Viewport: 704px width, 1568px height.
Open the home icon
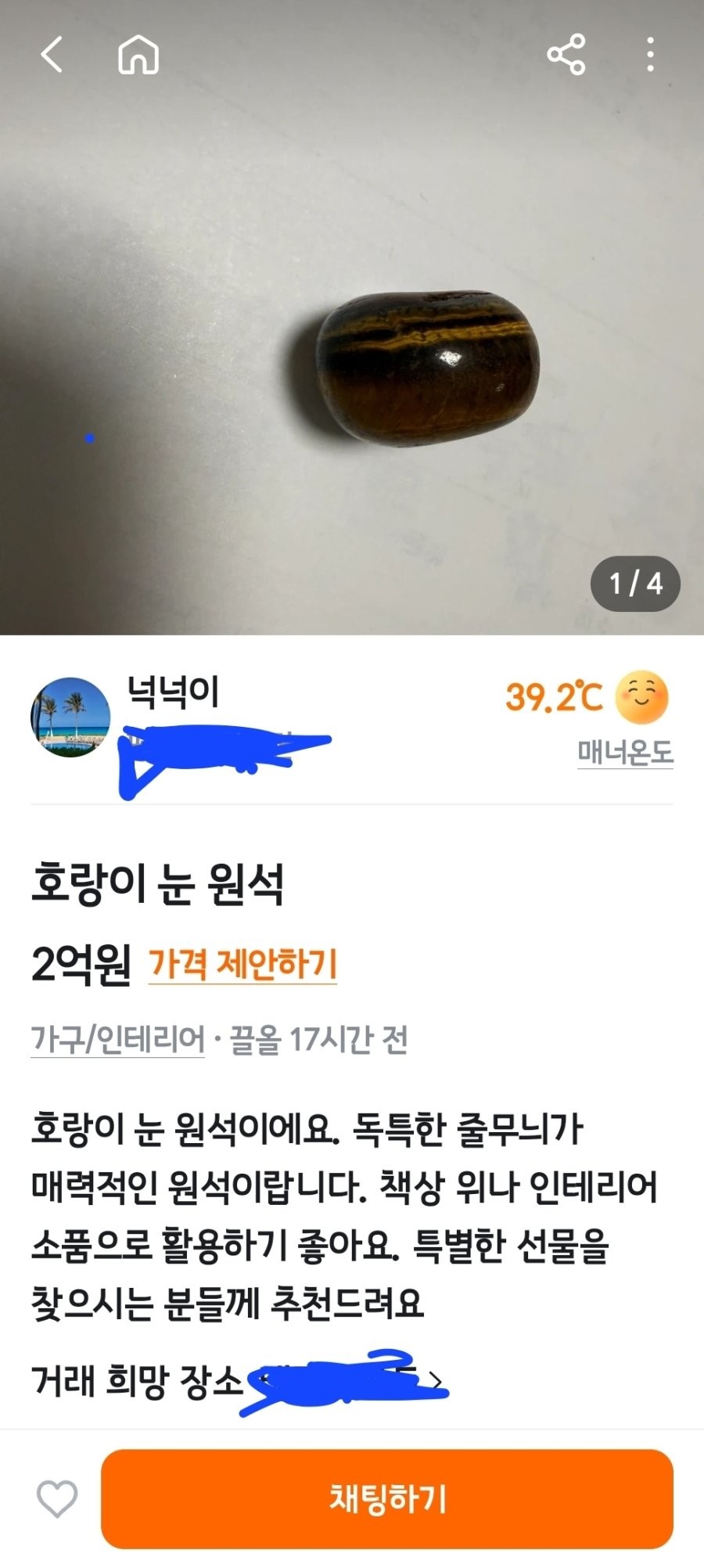138,56
